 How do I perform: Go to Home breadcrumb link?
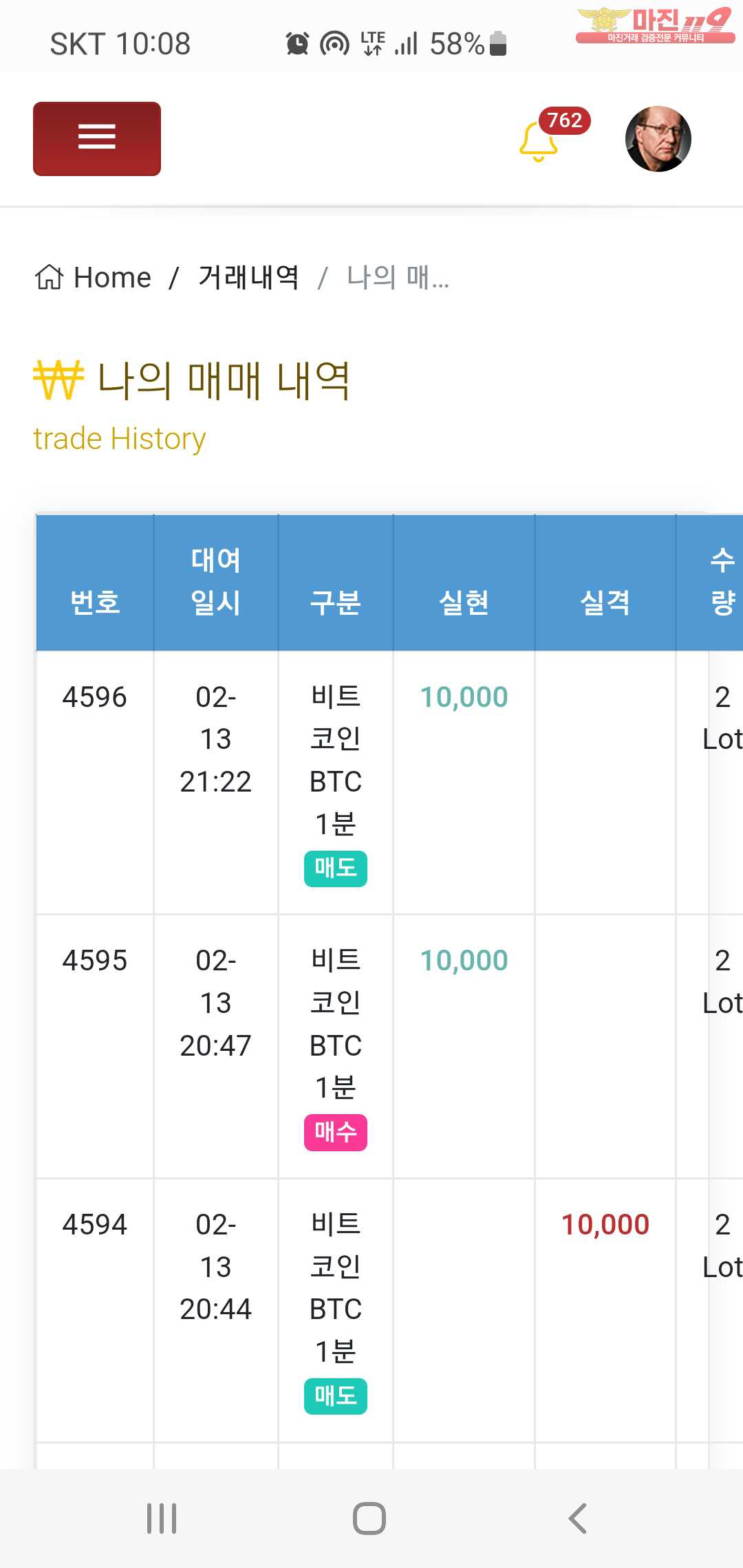(93, 278)
